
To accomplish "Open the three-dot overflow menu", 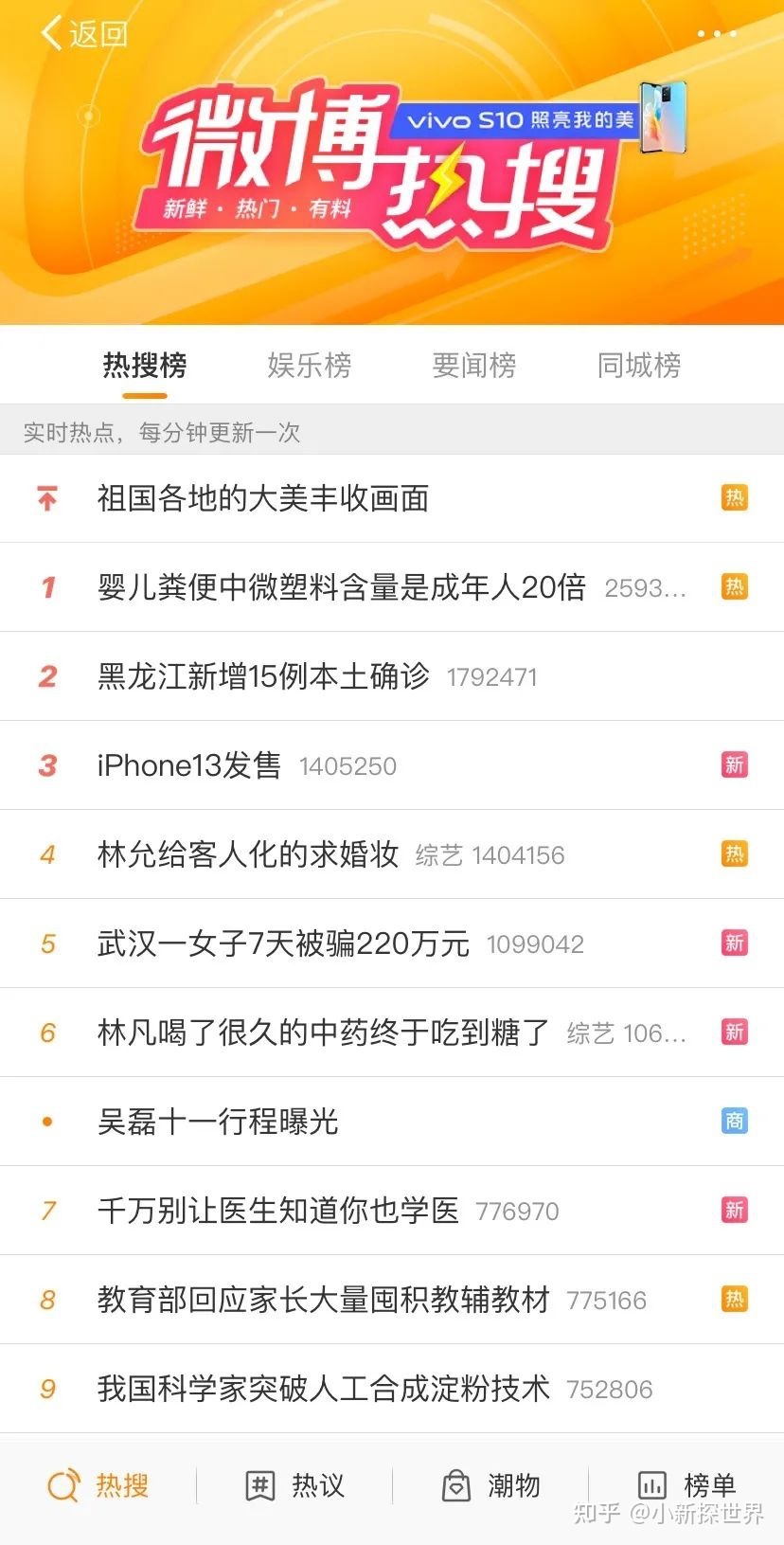I will click(717, 34).
